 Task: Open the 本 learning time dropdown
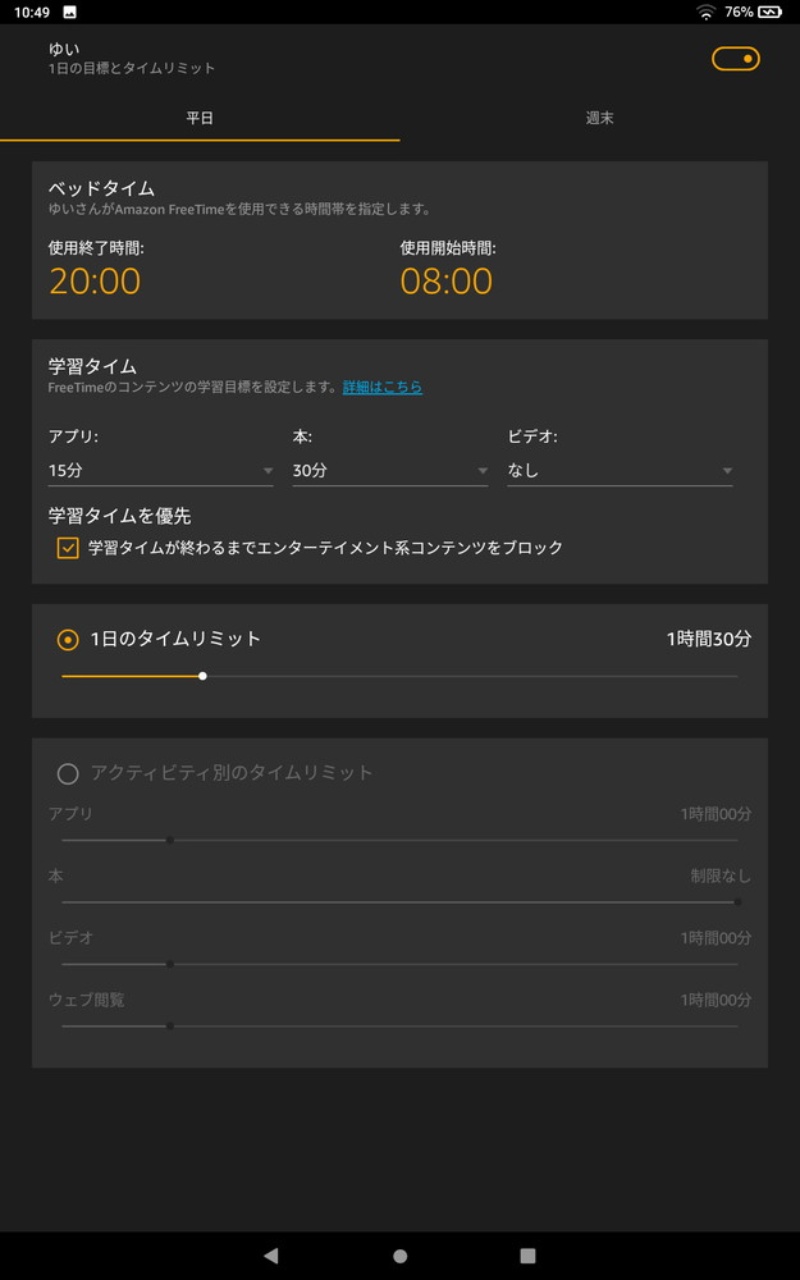coord(390,470)
